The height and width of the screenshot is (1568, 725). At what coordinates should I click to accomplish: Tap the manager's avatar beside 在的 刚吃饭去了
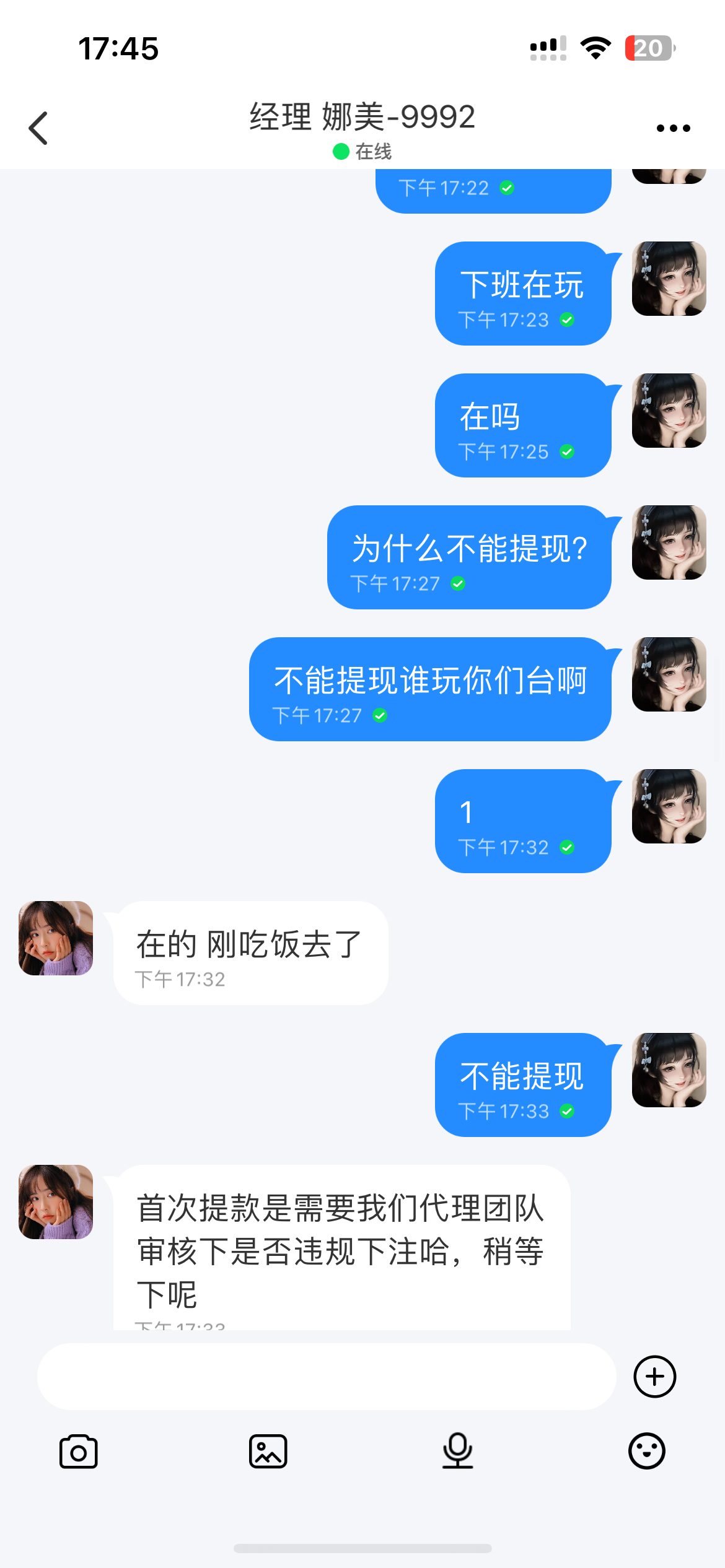click(x=56, y=938)
